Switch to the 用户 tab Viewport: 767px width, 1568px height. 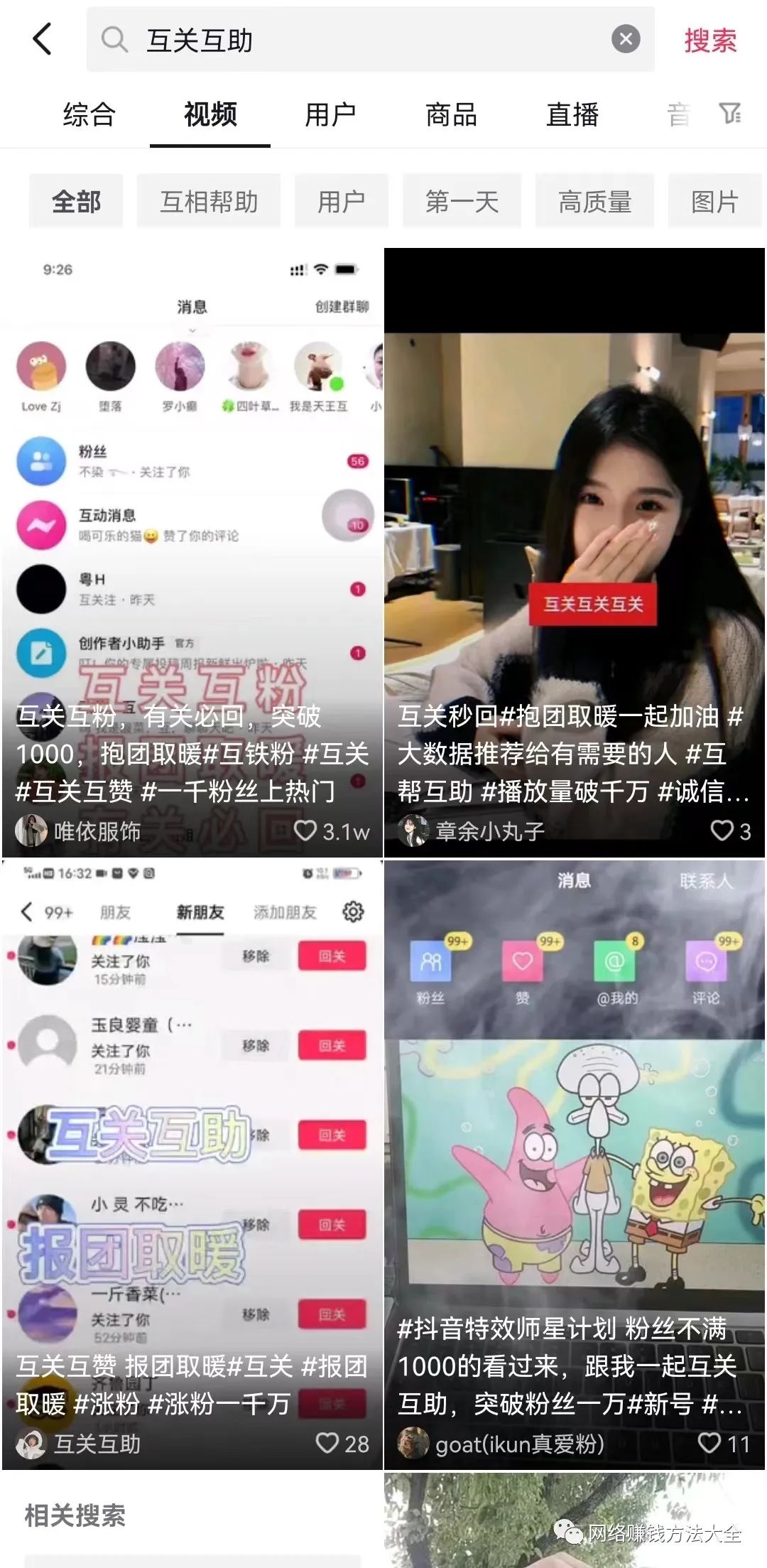click(330, 114)
